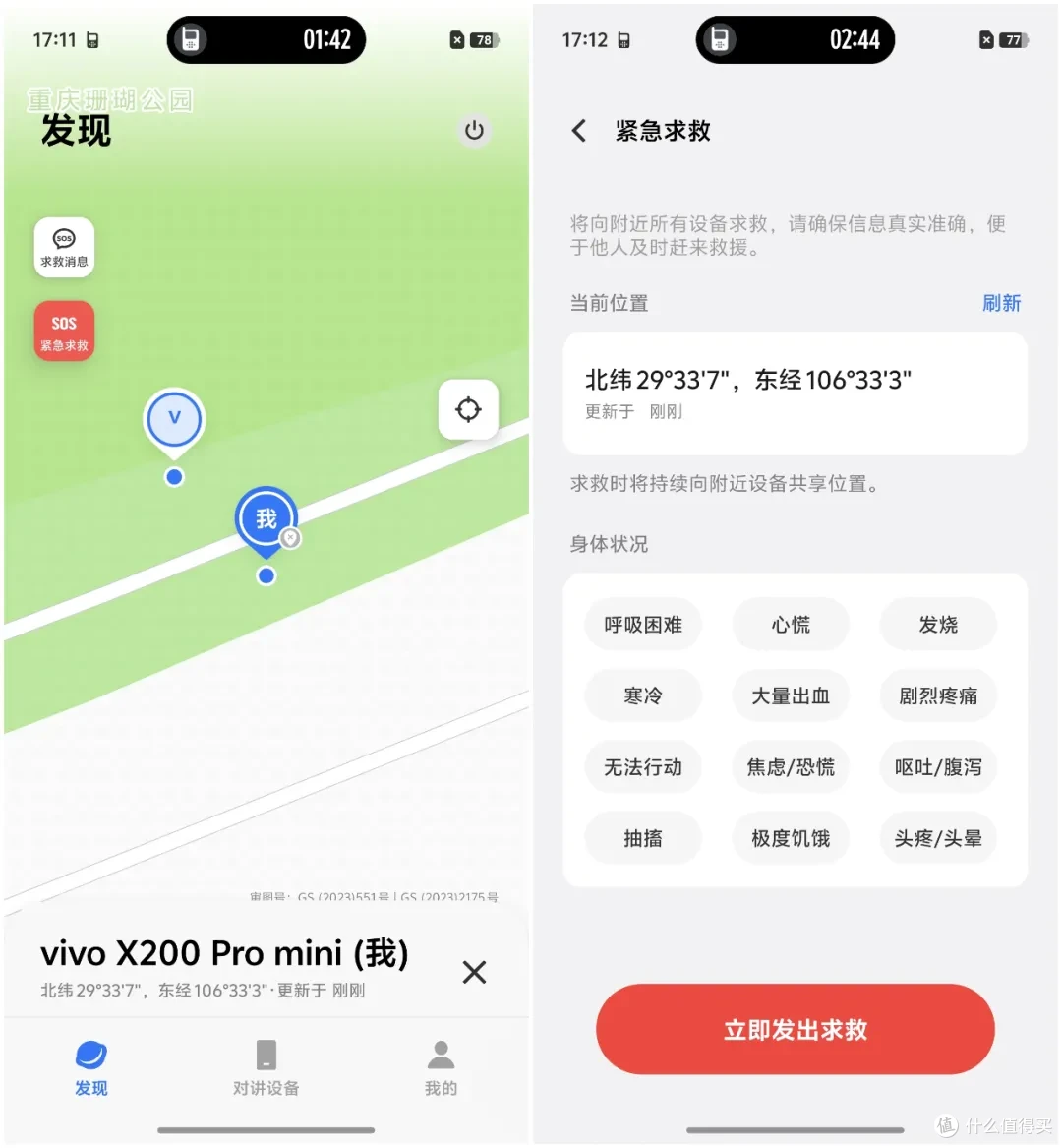Toggle the 抽搐 symptom chip

point(643,838)
